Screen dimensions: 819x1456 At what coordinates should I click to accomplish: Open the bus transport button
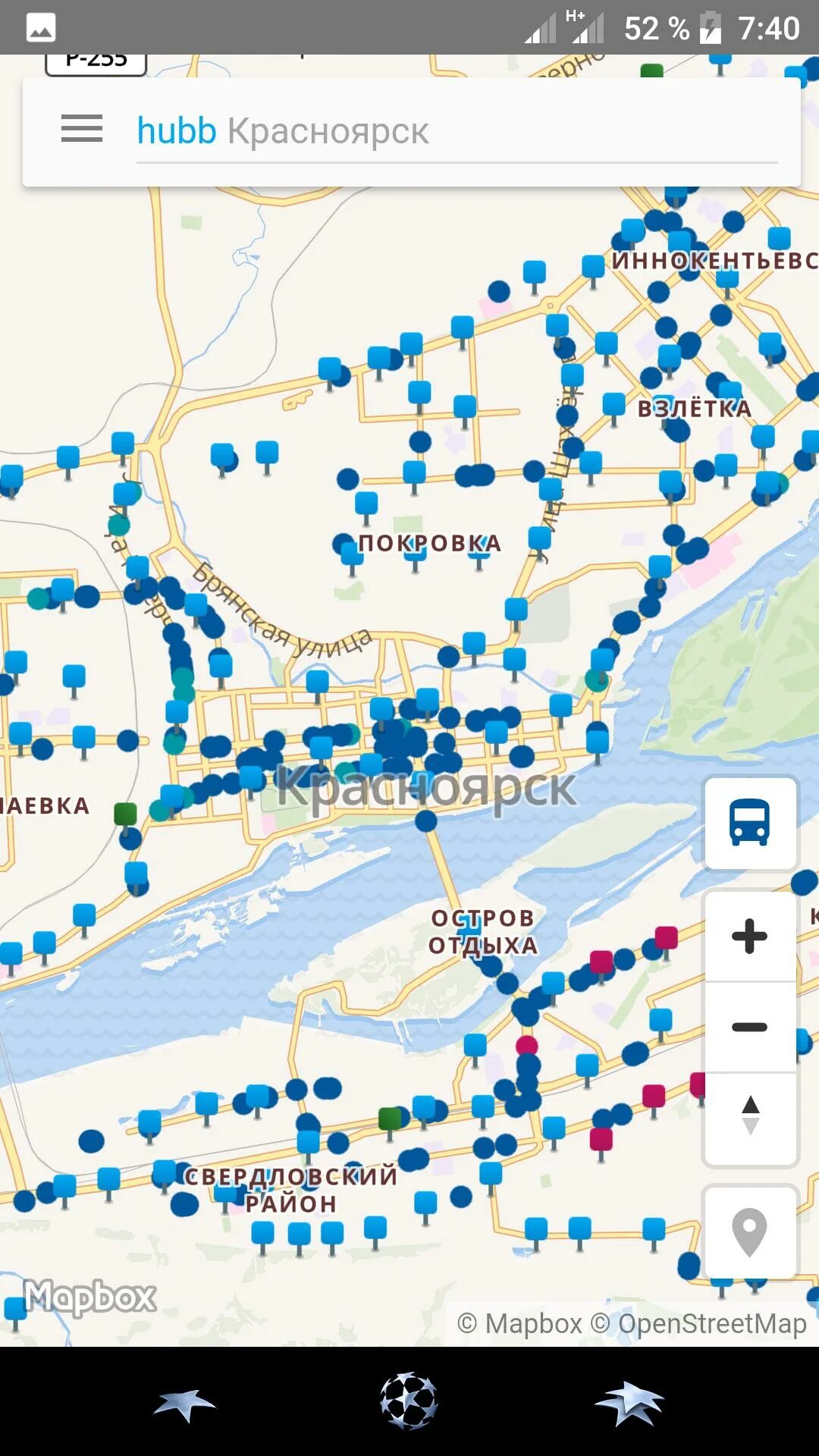(x=751, y=823)
